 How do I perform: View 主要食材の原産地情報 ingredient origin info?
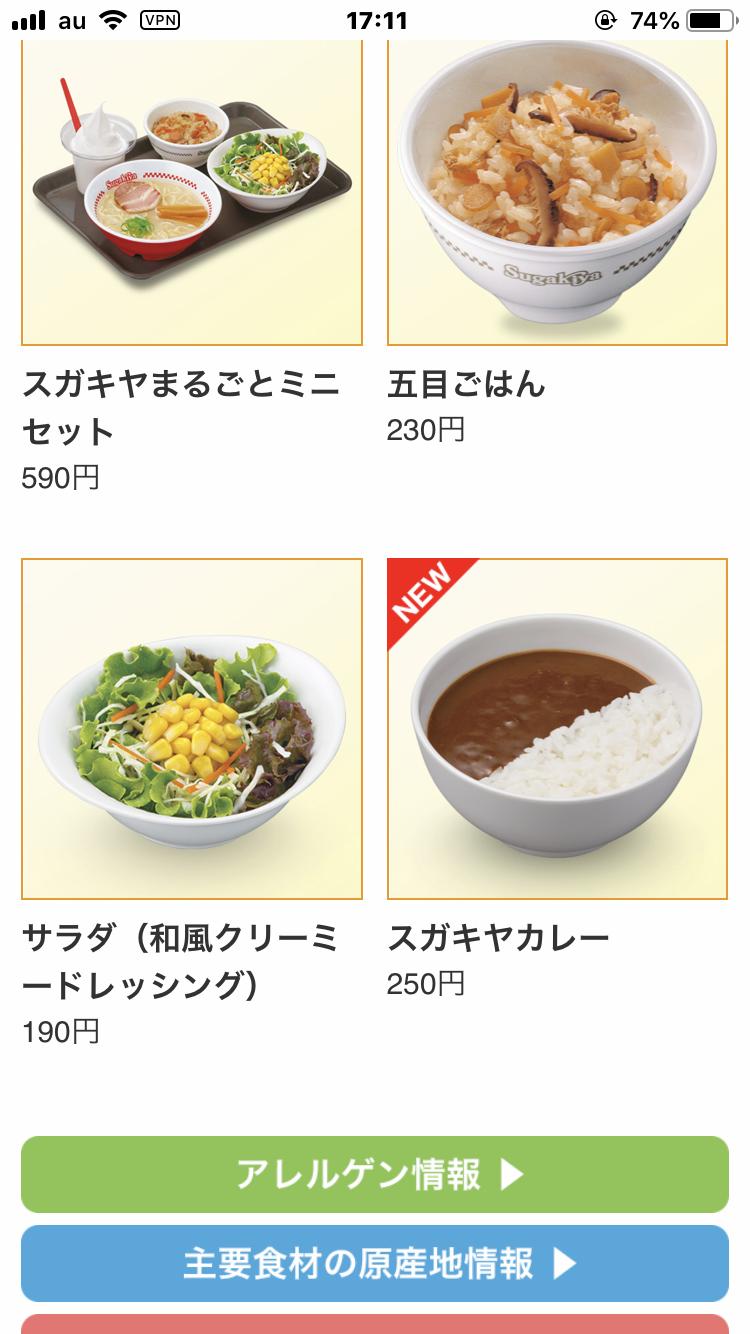[x=375, y=1263]
